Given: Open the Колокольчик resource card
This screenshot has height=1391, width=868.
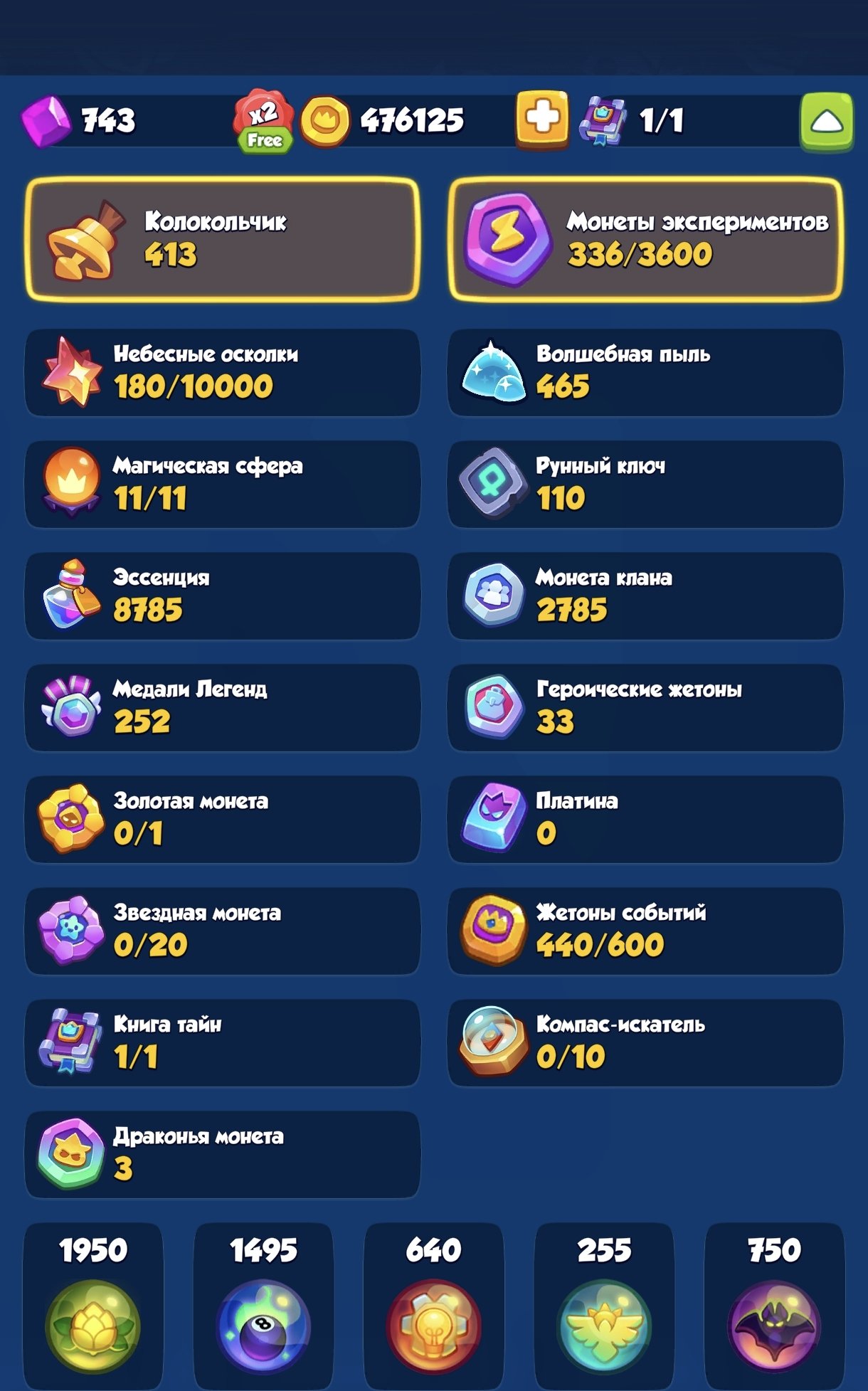Looking at the screenshot, I should [222, 239].
